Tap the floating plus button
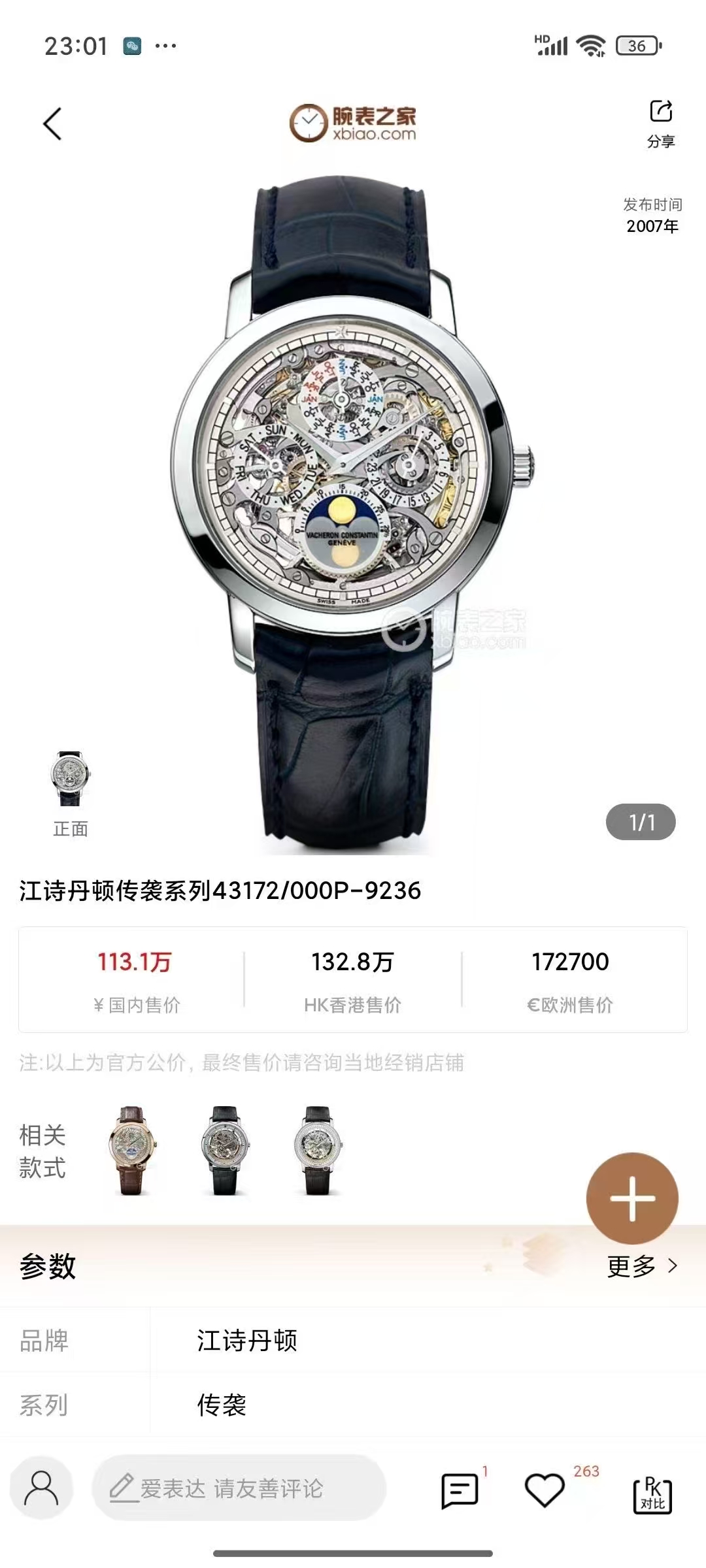This screenshot has width=706, height=1568. coord(631,1198)
